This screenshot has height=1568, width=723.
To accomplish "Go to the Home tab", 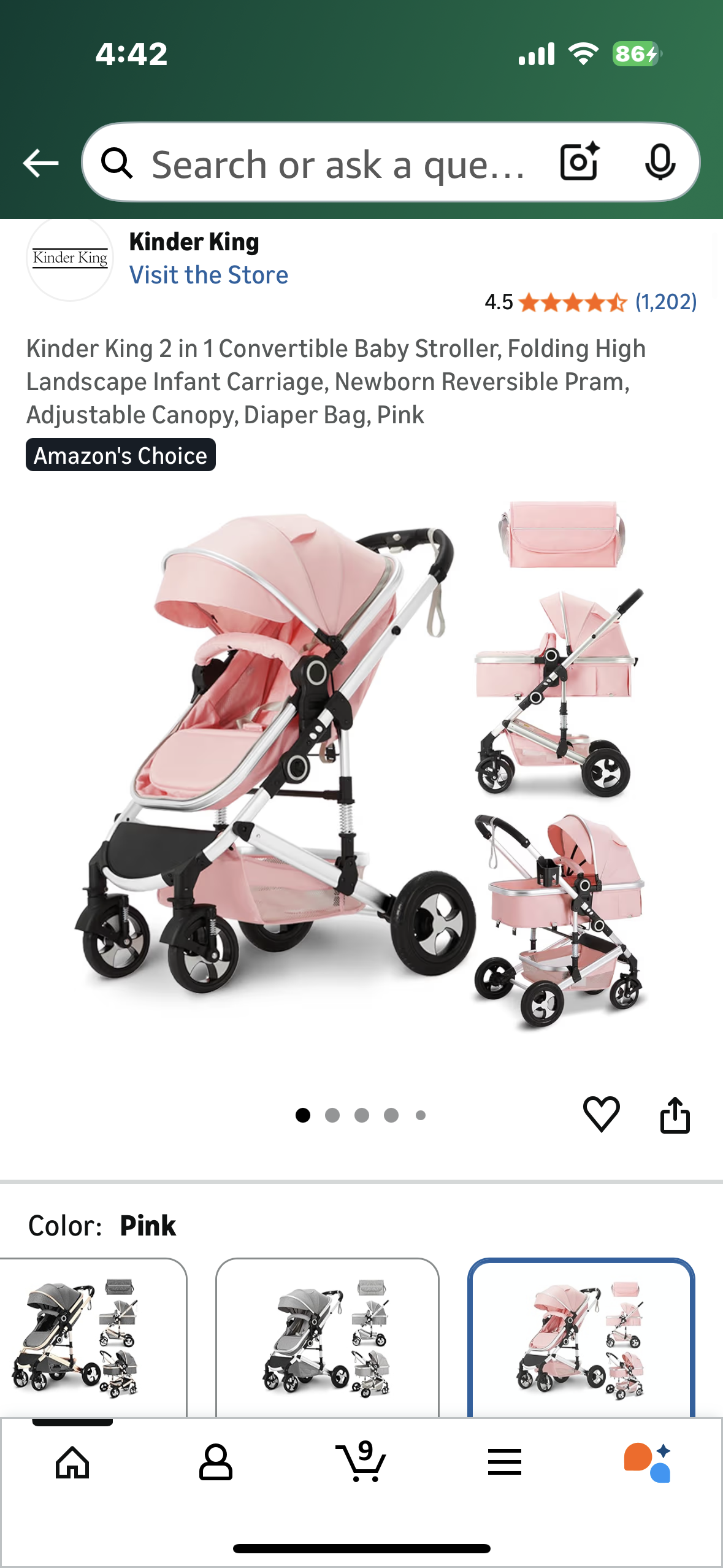I will (72, 1463).
